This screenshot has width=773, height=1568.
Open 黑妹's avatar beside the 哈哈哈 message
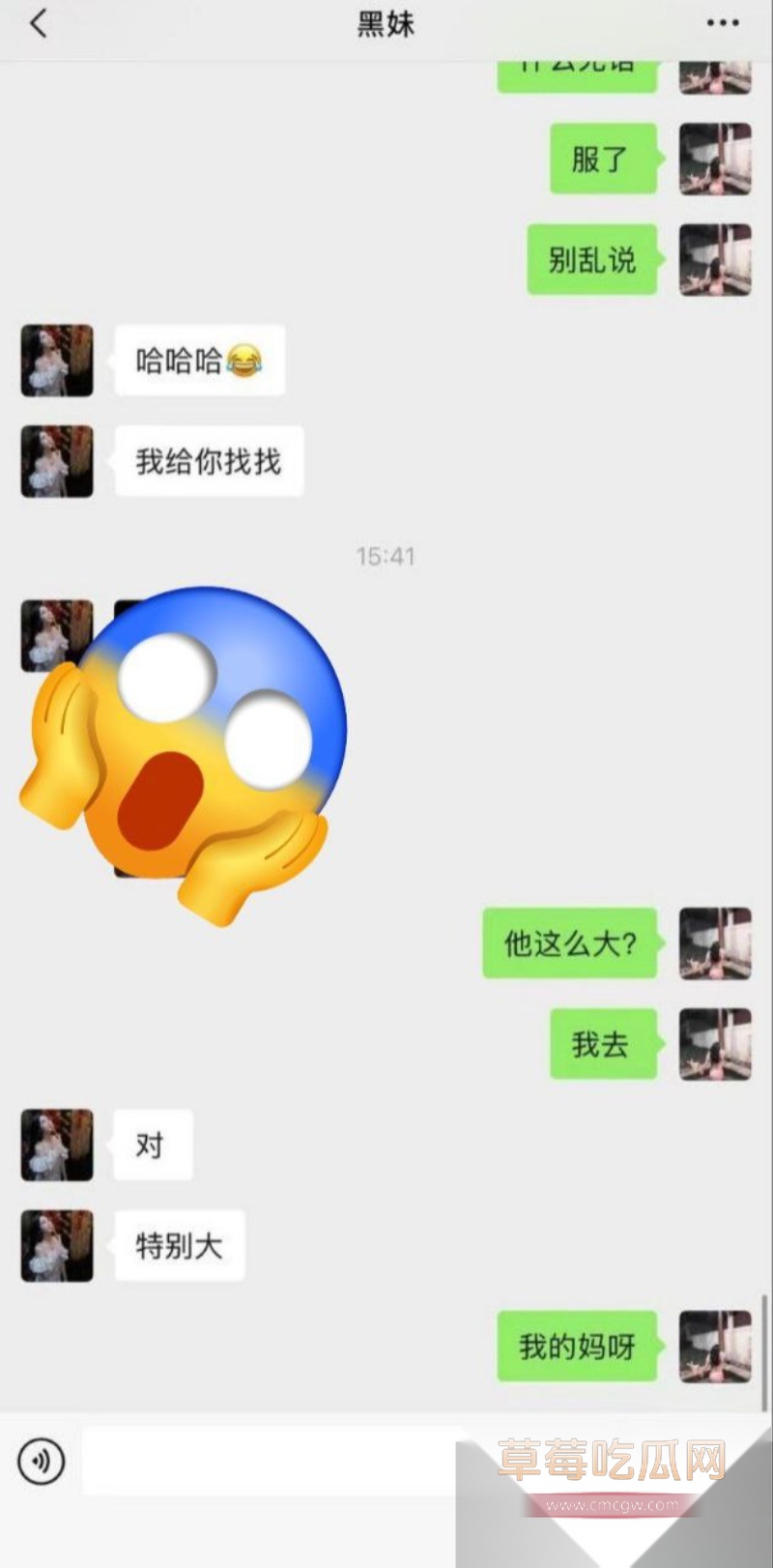(x=55, y=361)
